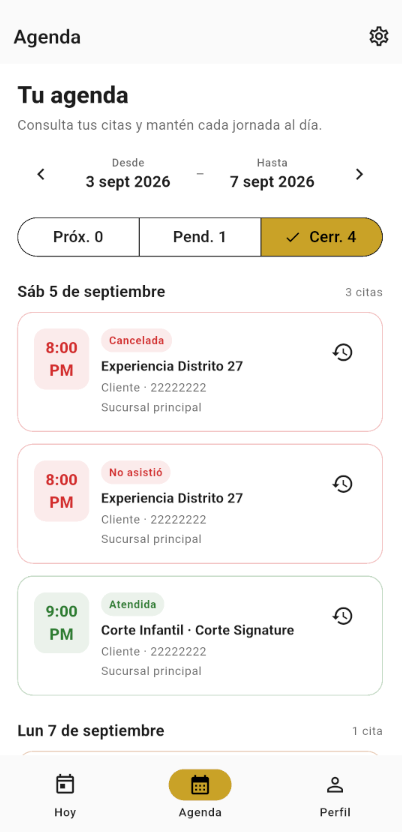The width and height of the screenshot is (402, 832).
Task: Select the Próx. 0 segment
Action: coord(78,237)
